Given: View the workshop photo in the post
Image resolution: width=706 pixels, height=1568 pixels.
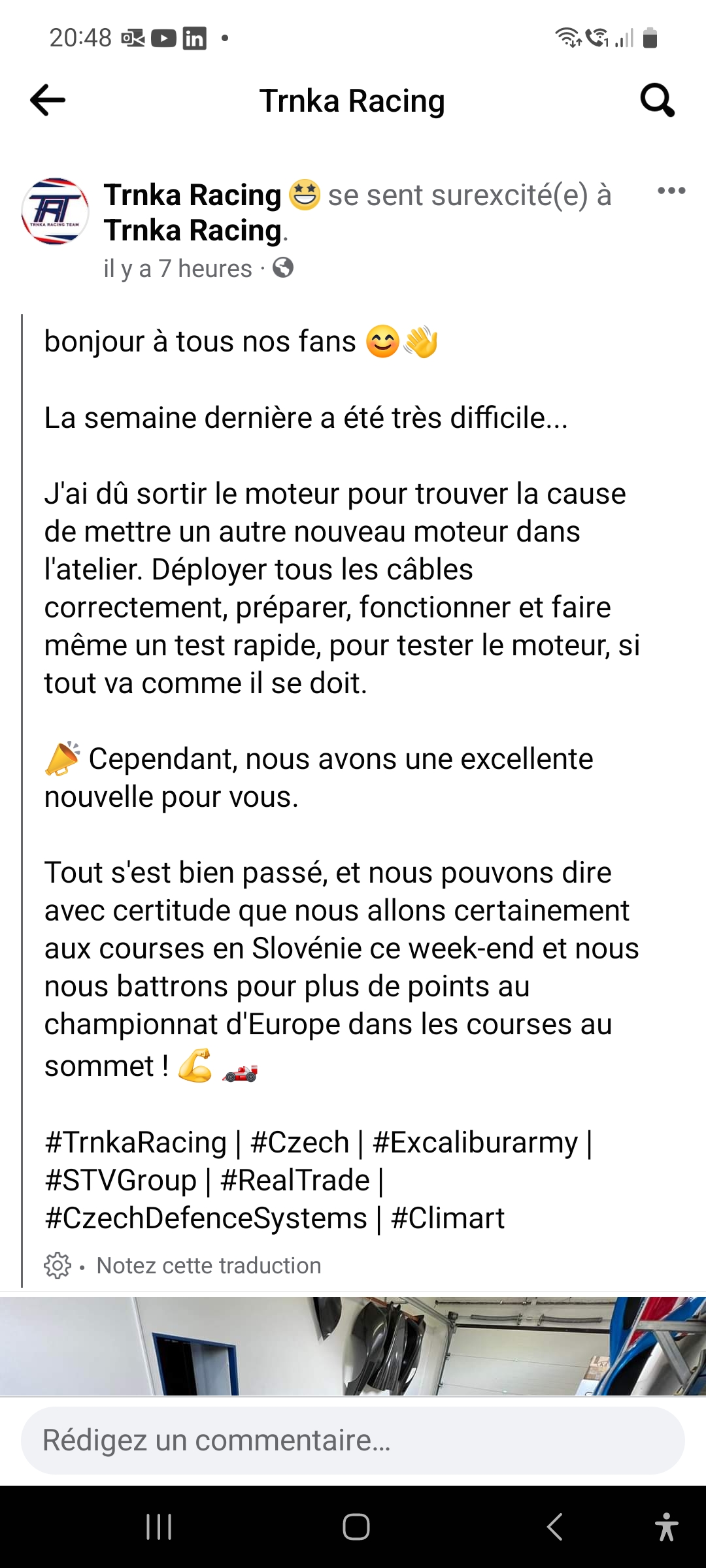Looking at the screenshot, I should point(353,1346).
